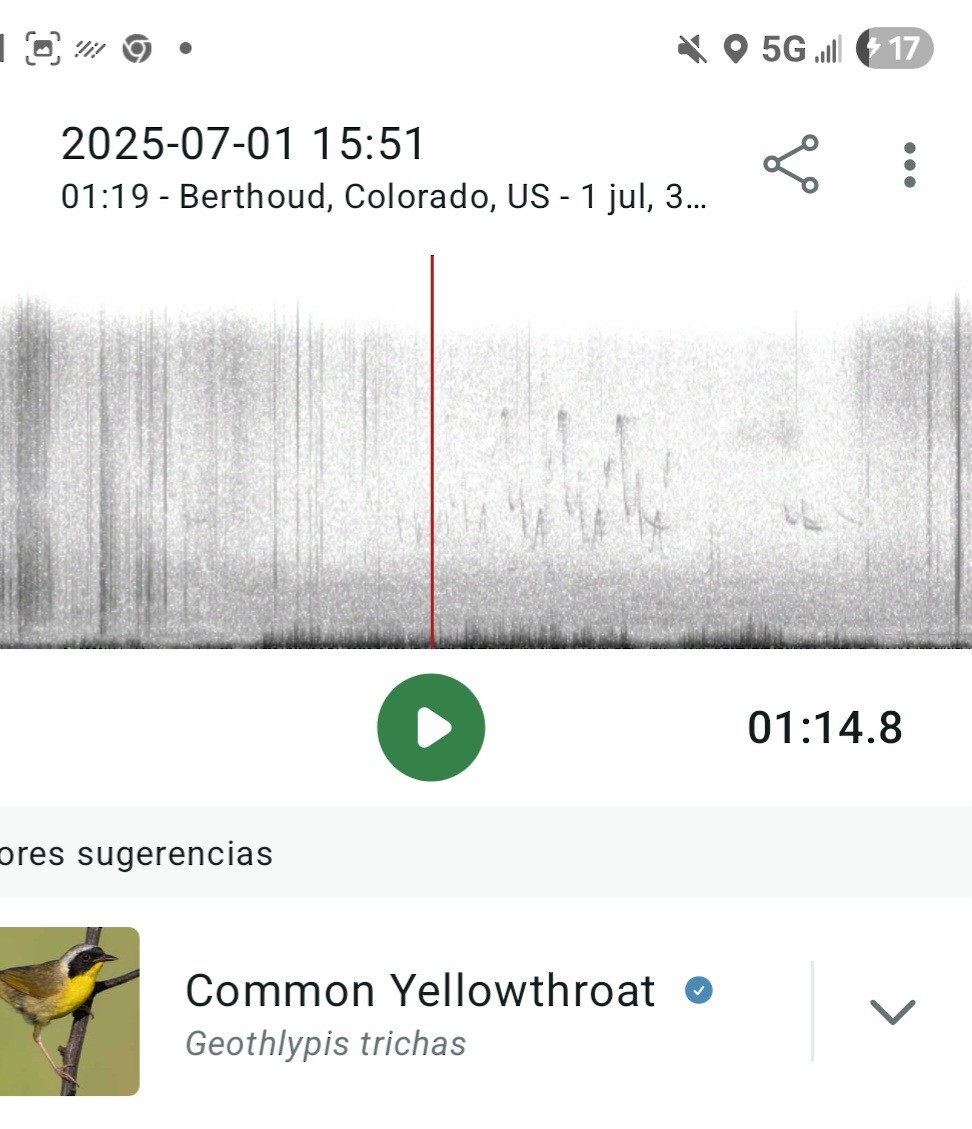Viewport: 972px width, 1129px height.
Task: Open the Common Yellowthroat bird photo
Action: (x=68, y=1011)
